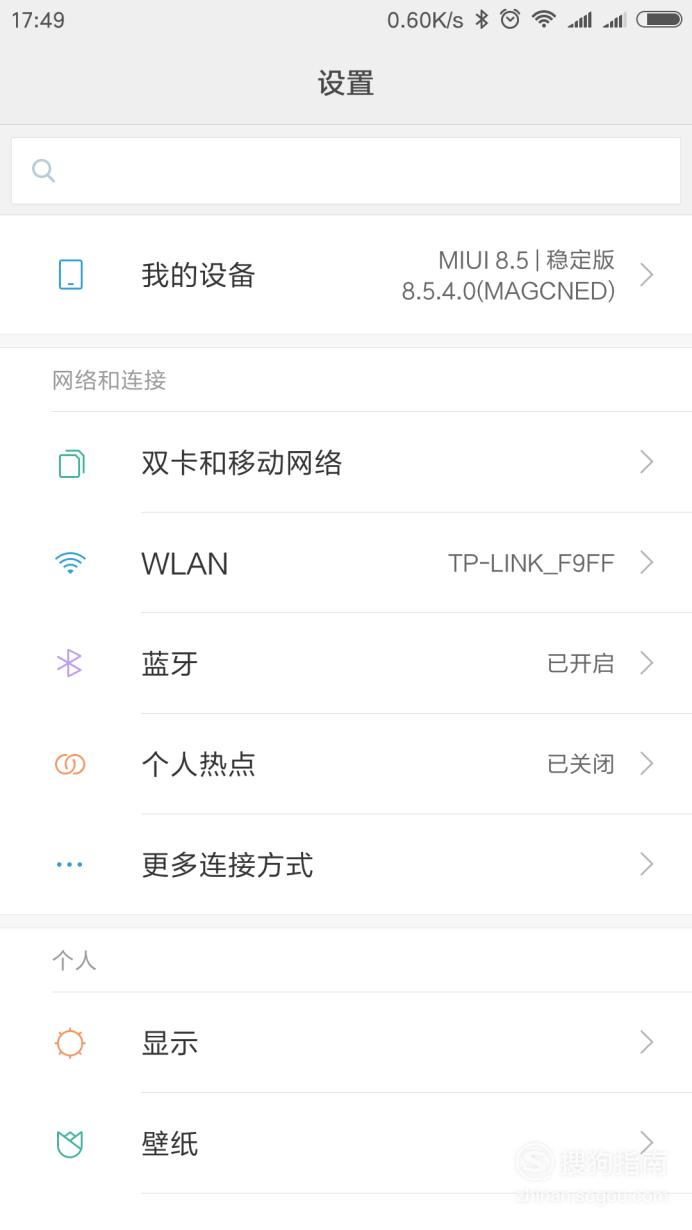Open 我的设备 device info
Image resolution: width=692 pixels, height=1230 pixels.
click(x=346, y=275)
